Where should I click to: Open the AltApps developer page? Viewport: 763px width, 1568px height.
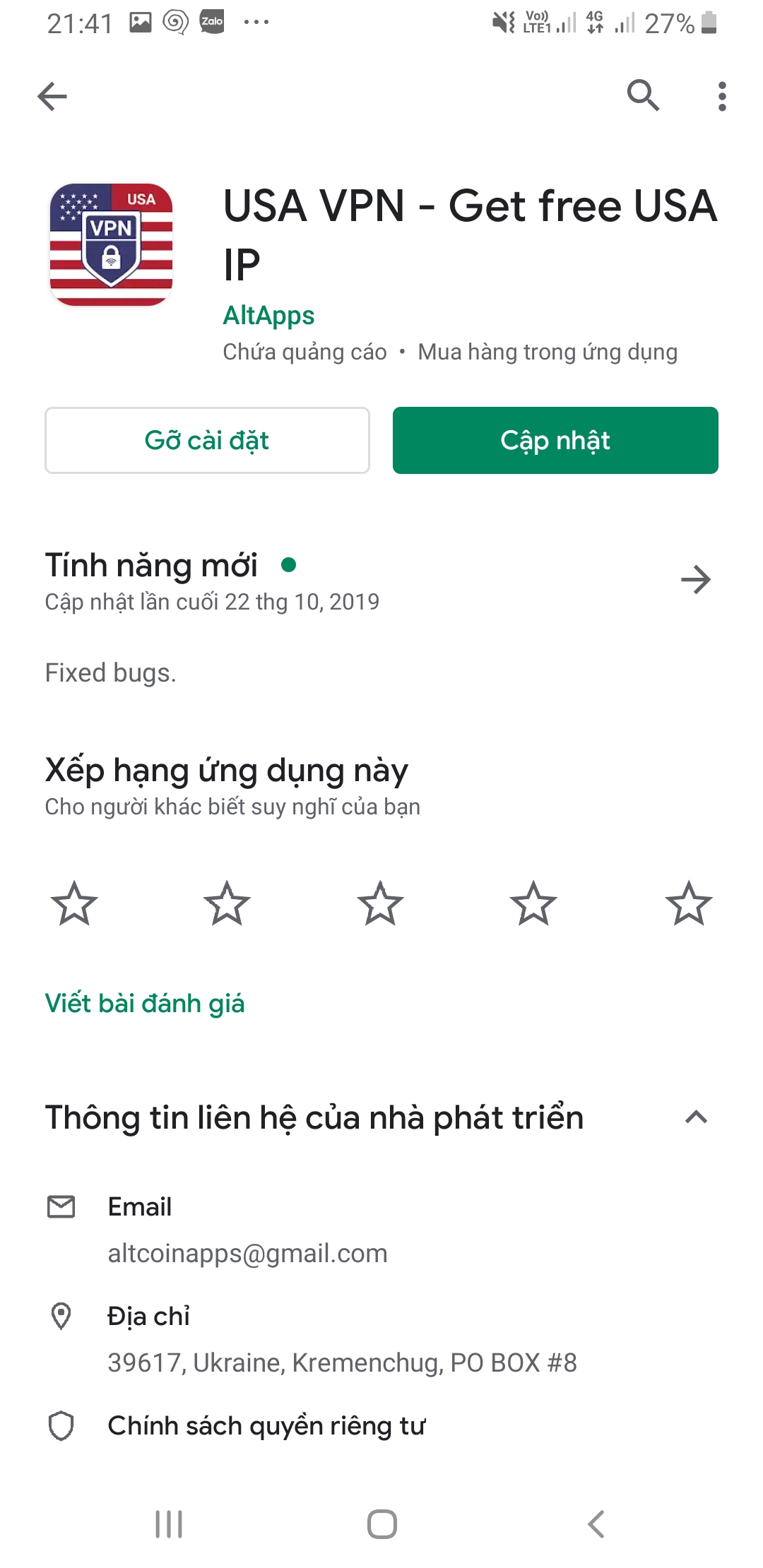click(x=268, y=315)
